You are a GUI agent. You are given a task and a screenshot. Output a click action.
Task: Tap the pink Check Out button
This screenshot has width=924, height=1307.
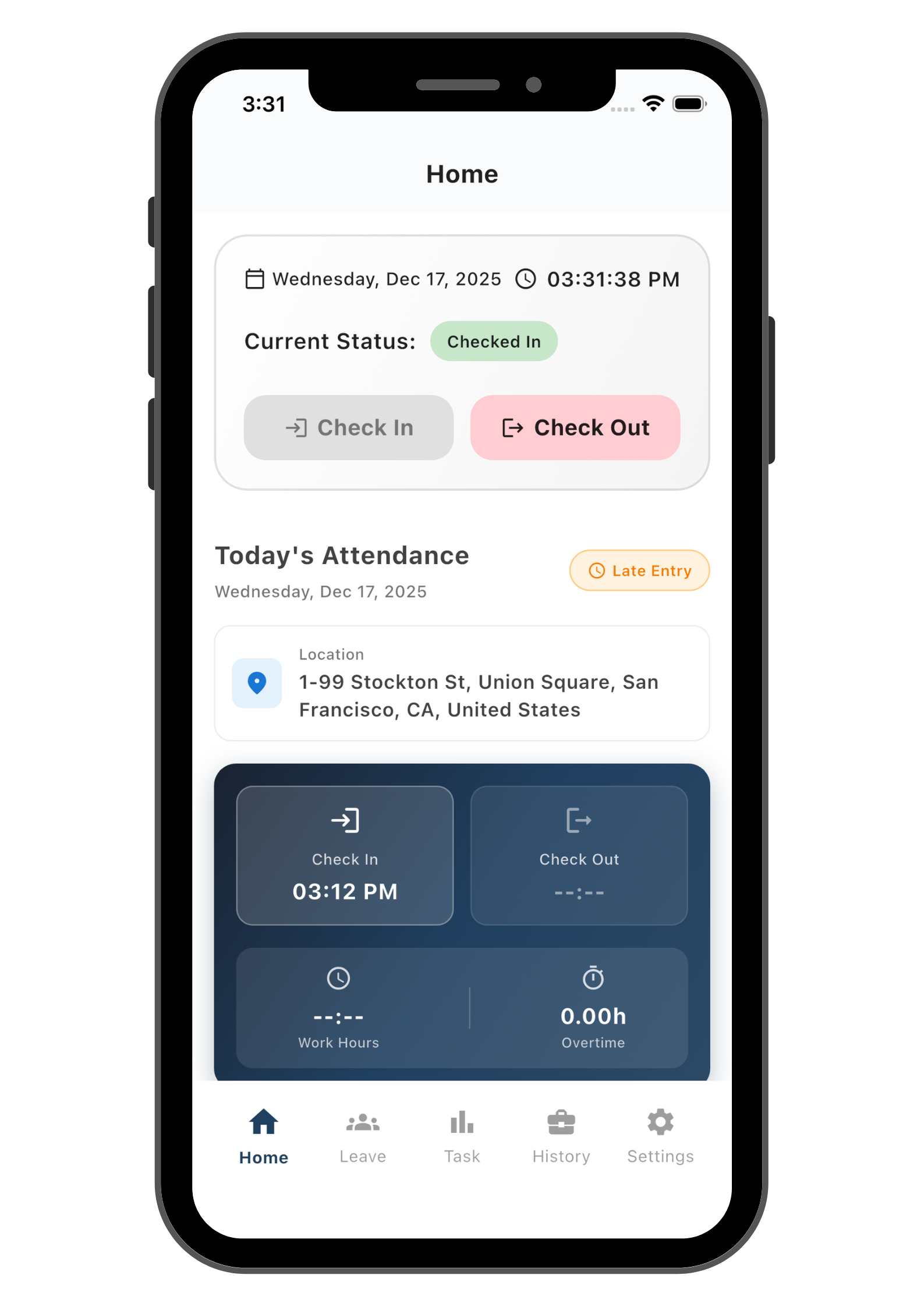575,427
